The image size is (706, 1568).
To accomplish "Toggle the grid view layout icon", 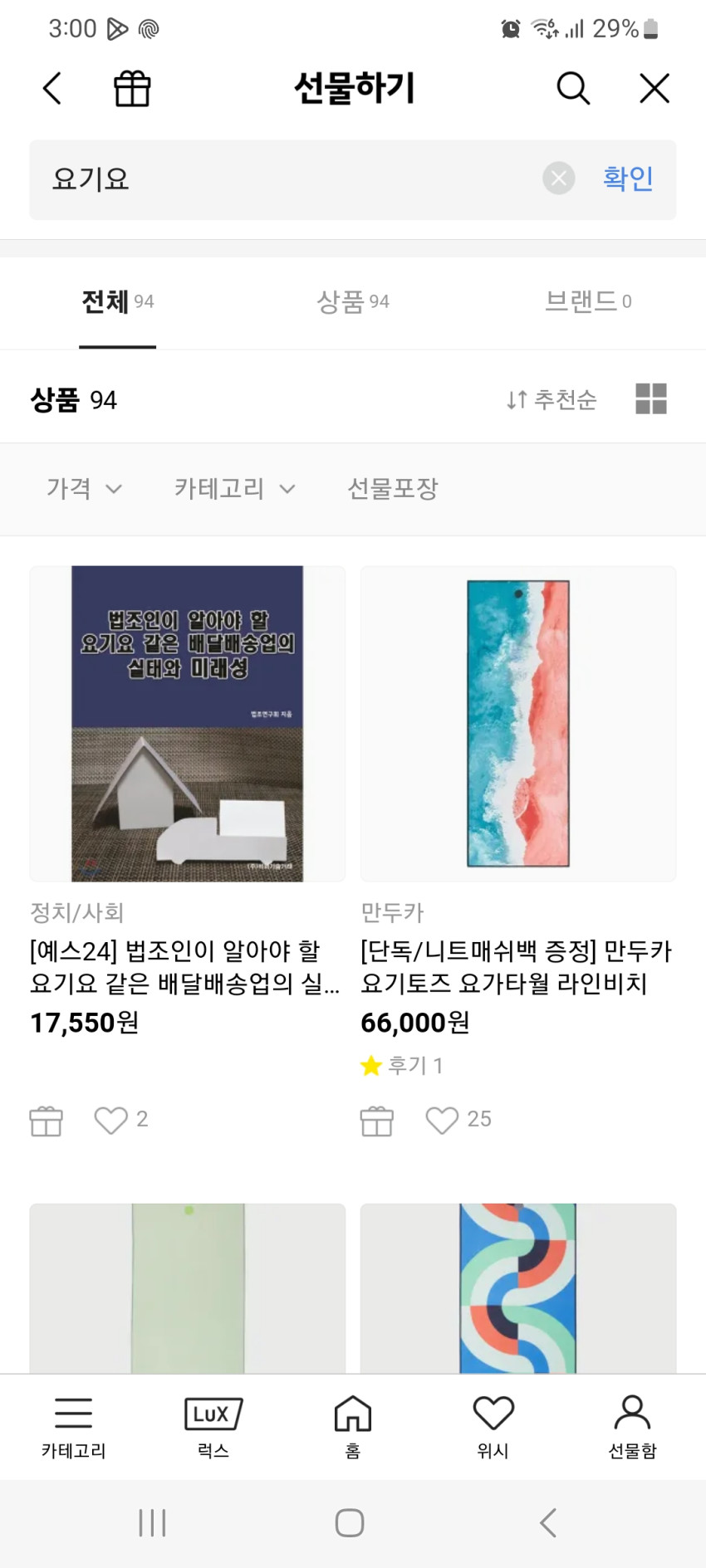I will (x=651, y=399).
